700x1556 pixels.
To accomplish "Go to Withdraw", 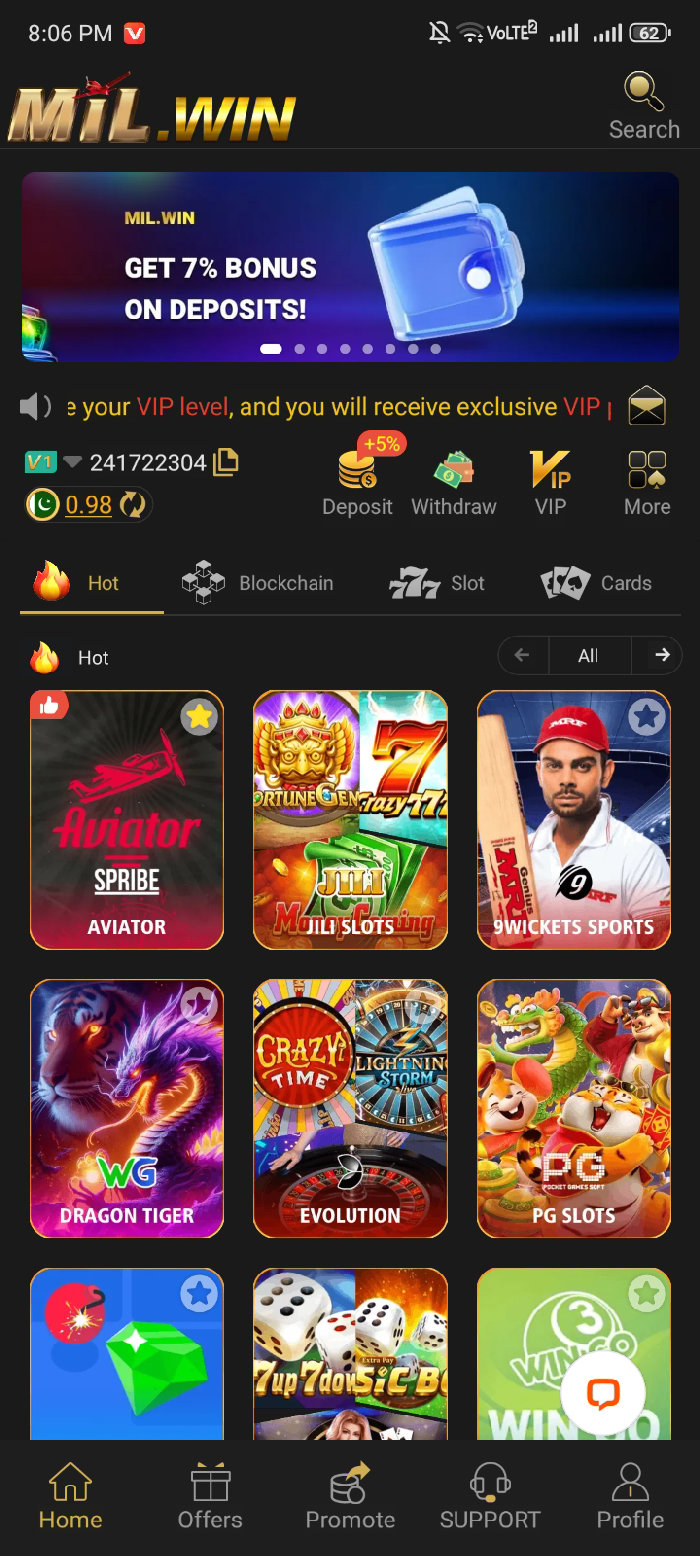I will point(453,484).
